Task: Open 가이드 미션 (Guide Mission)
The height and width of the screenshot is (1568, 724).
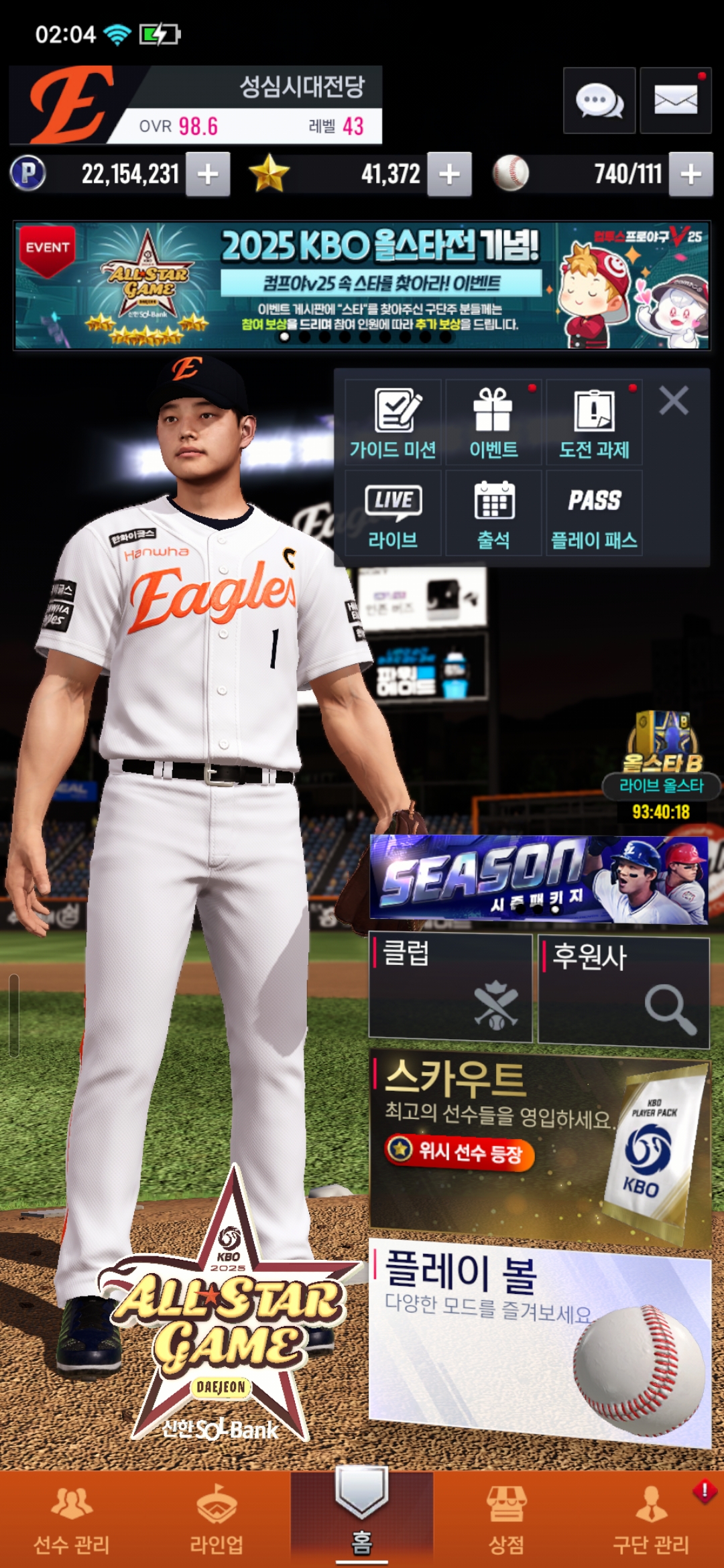Action: coord(393,422)
